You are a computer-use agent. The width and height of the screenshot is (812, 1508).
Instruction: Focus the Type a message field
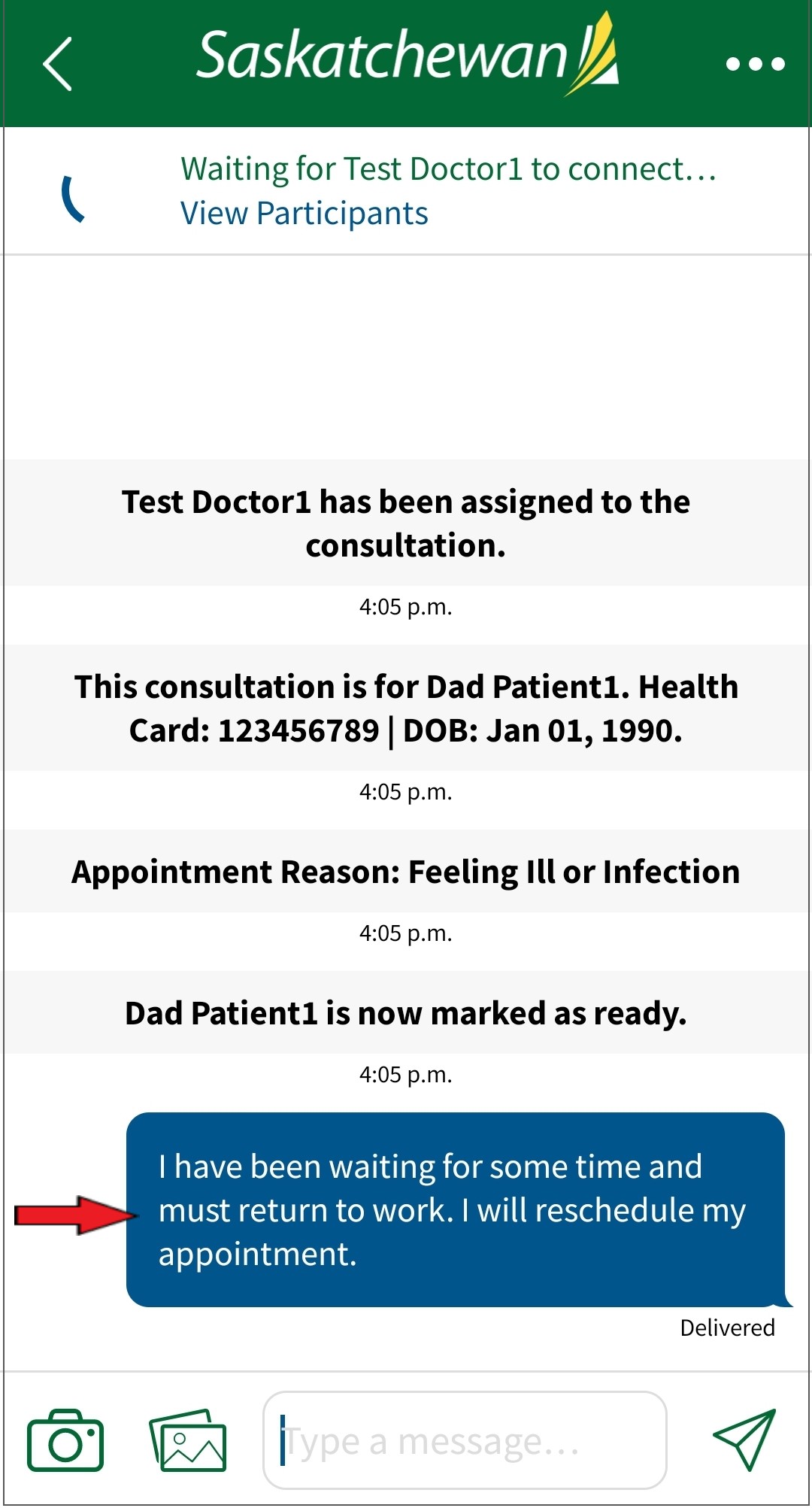point(465,1440)
